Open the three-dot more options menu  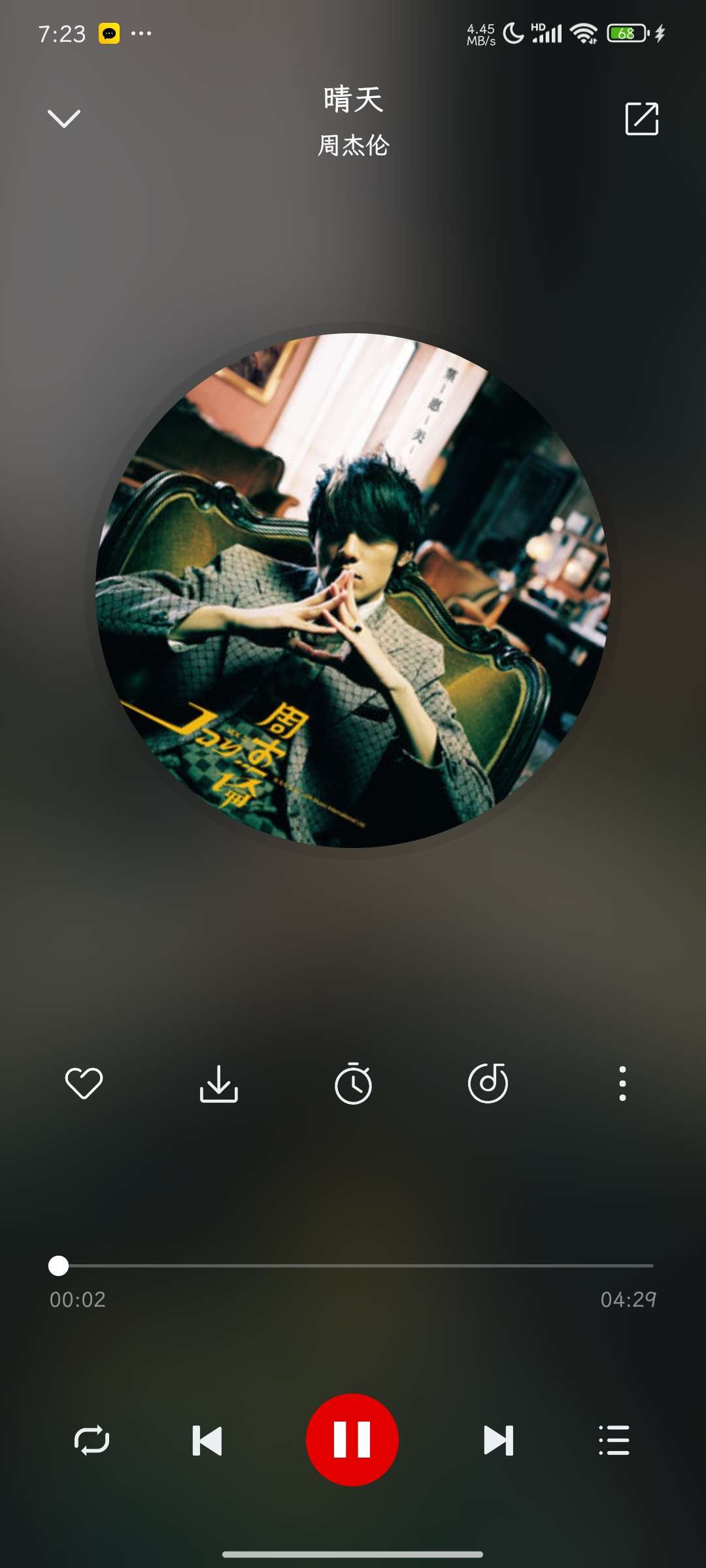click(x=622, y=1083)
